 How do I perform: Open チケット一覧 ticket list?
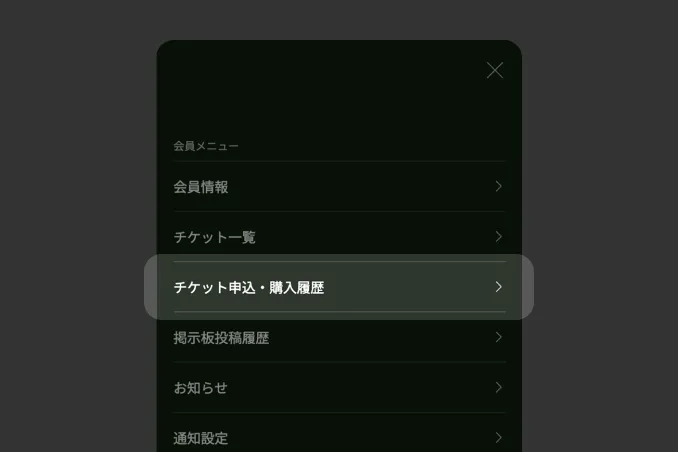[338, 237]
